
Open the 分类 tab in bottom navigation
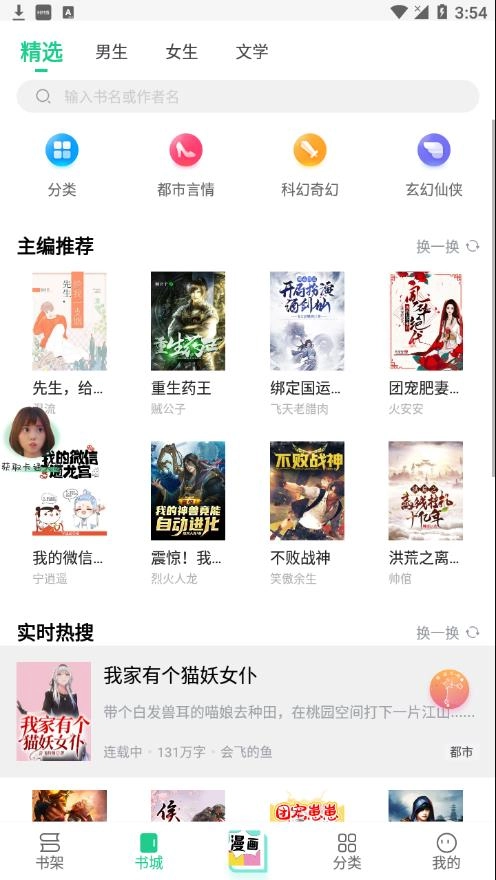[x=347, y=851]
